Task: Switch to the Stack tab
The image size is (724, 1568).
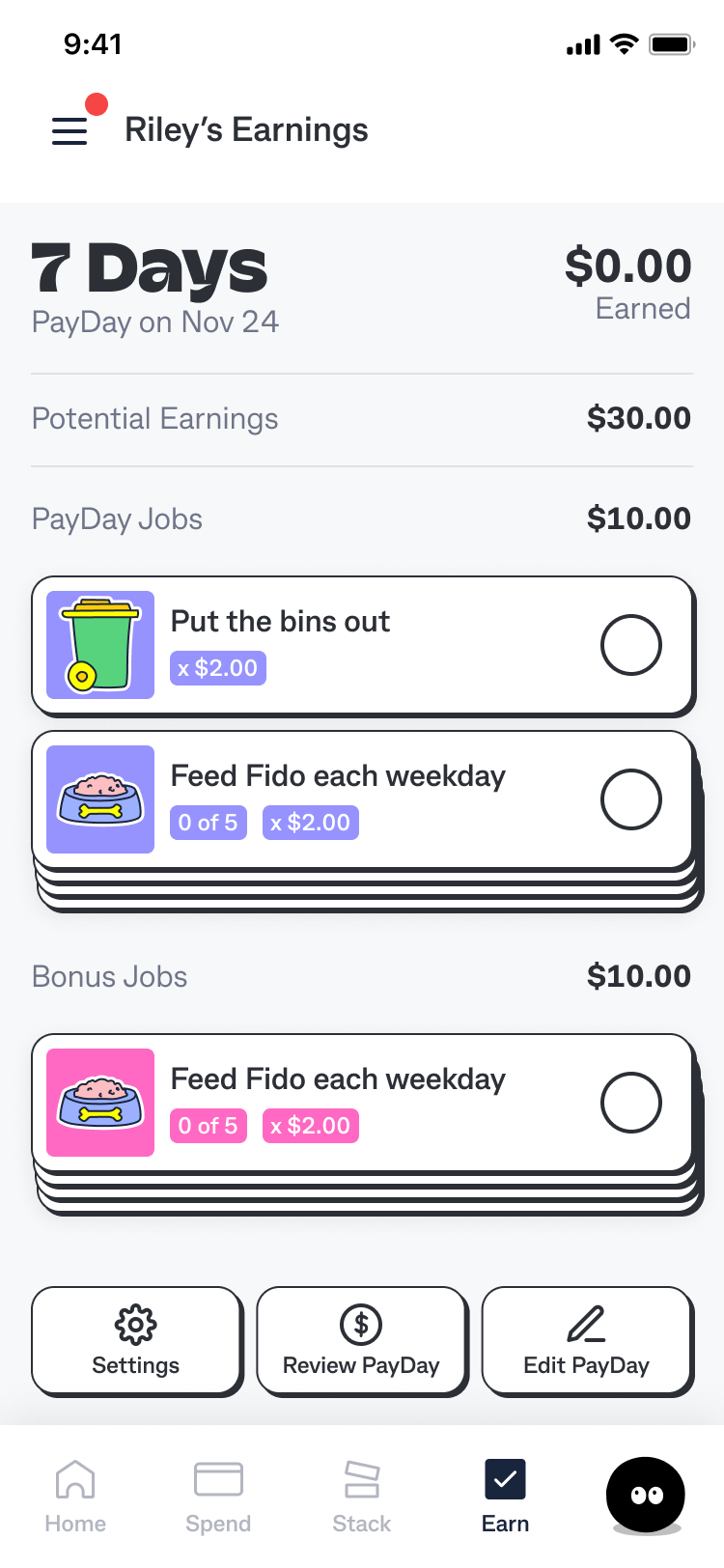Action: pyautogui.click(x=362, y=1497)
